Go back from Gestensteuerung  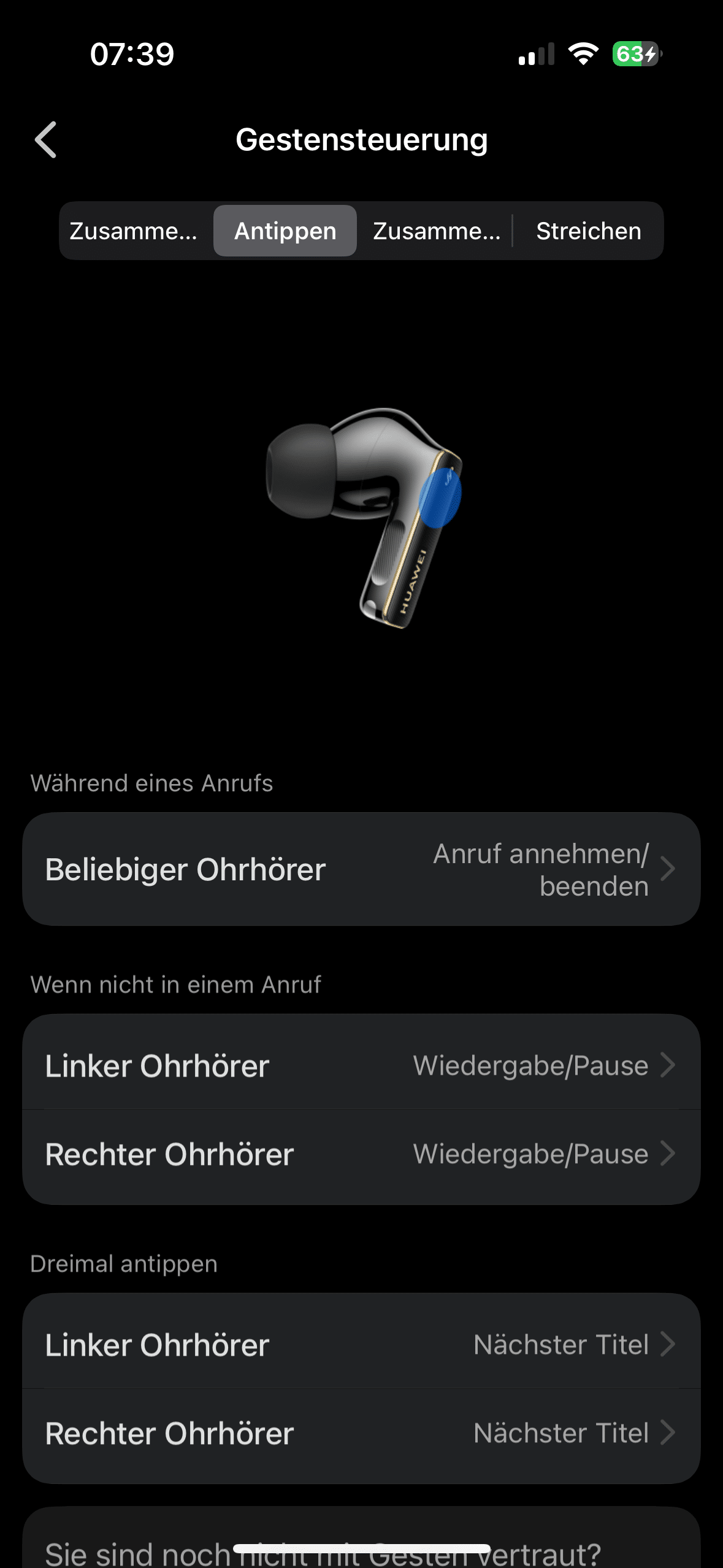46,140
